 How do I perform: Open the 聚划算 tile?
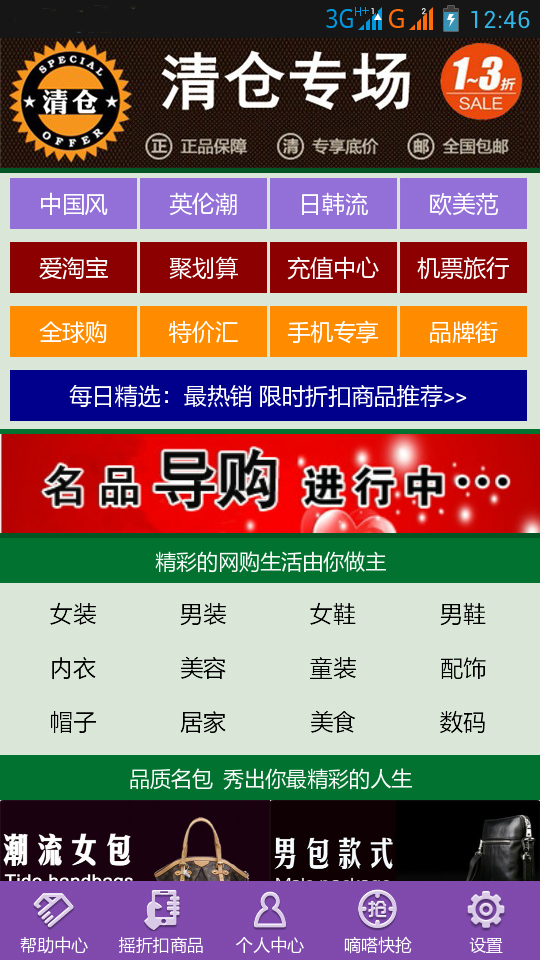point(203,268)
